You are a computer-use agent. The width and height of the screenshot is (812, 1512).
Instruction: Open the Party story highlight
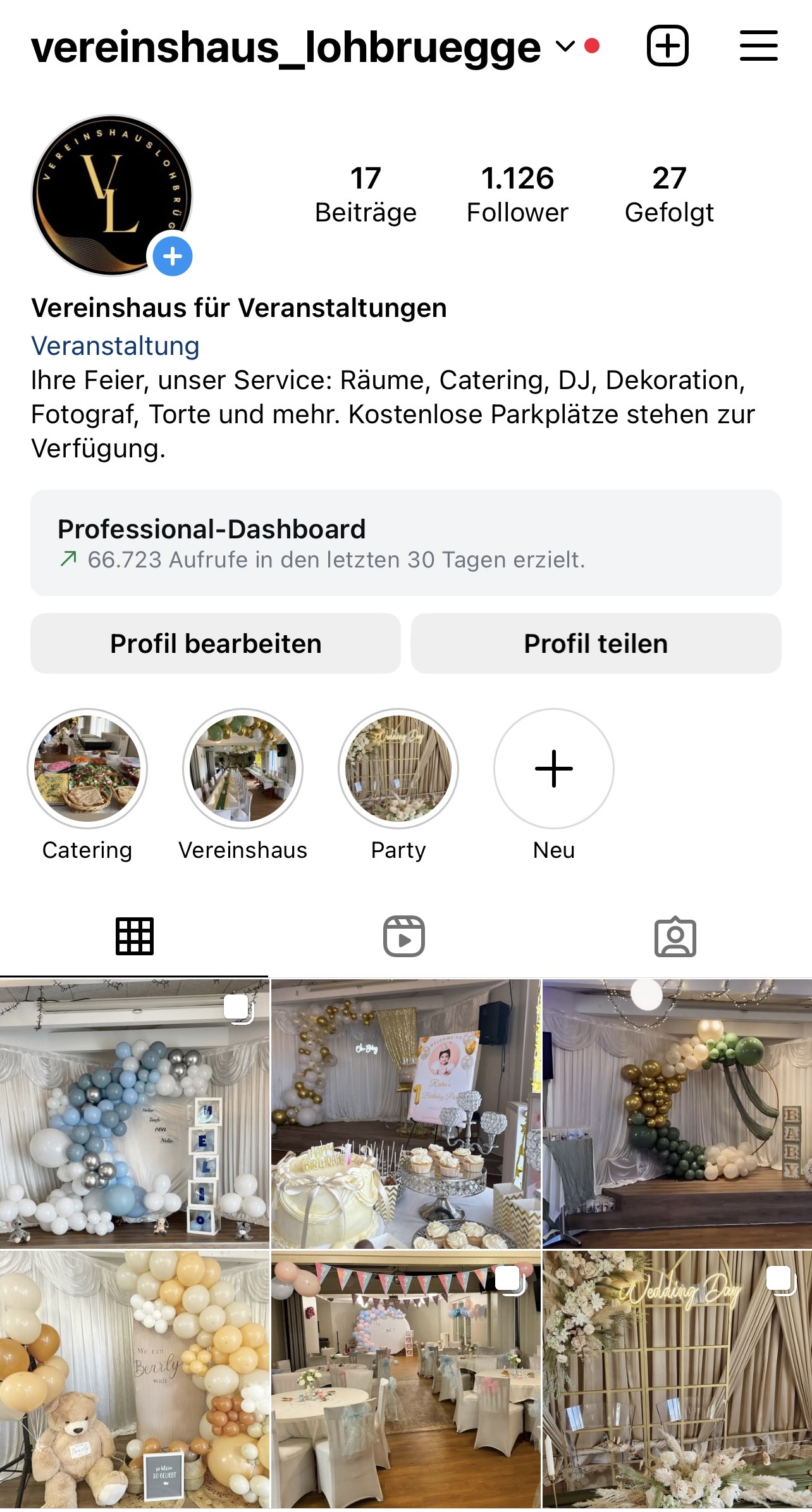click(x=398, y=769)
